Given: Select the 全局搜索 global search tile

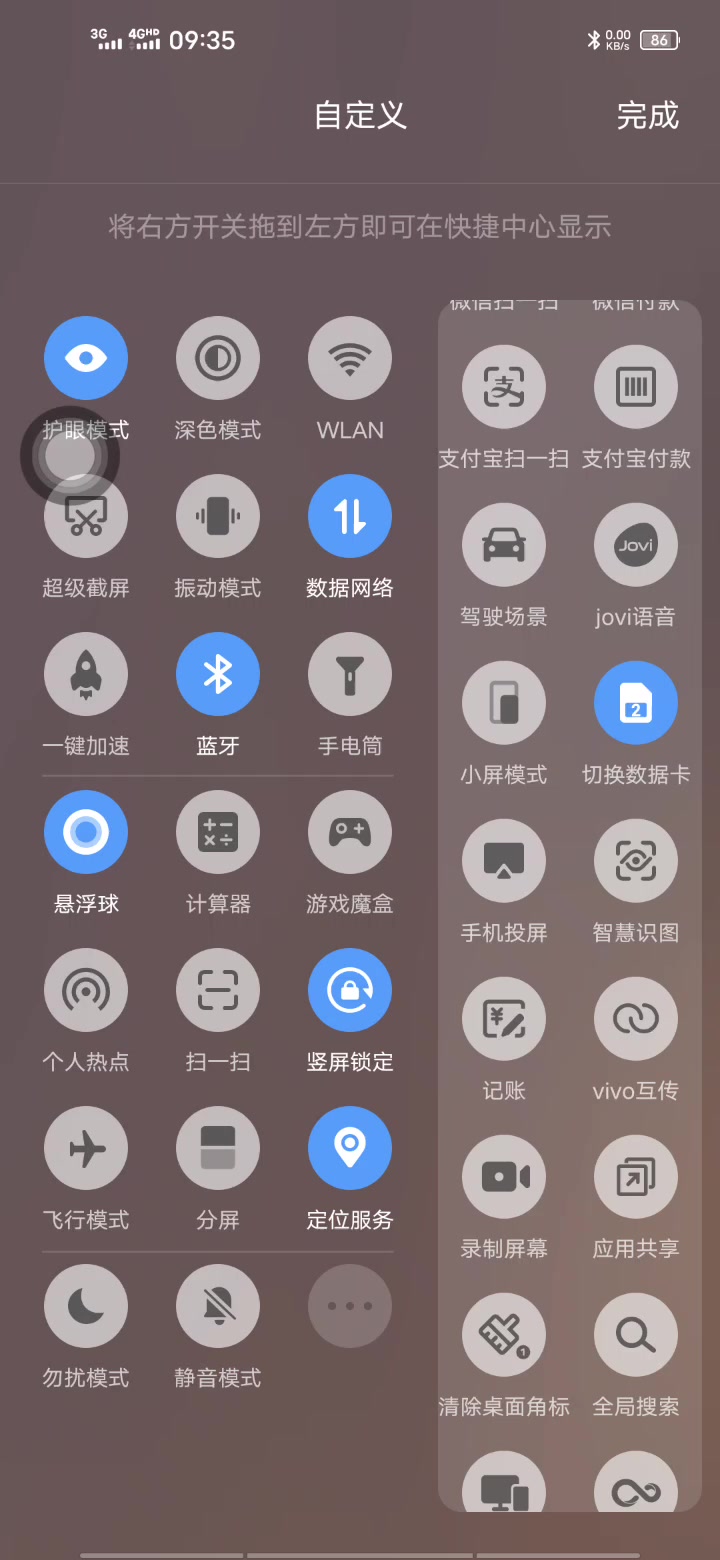Looking at the screenshot, I should pyautogui.click(x=635, y=1335).
